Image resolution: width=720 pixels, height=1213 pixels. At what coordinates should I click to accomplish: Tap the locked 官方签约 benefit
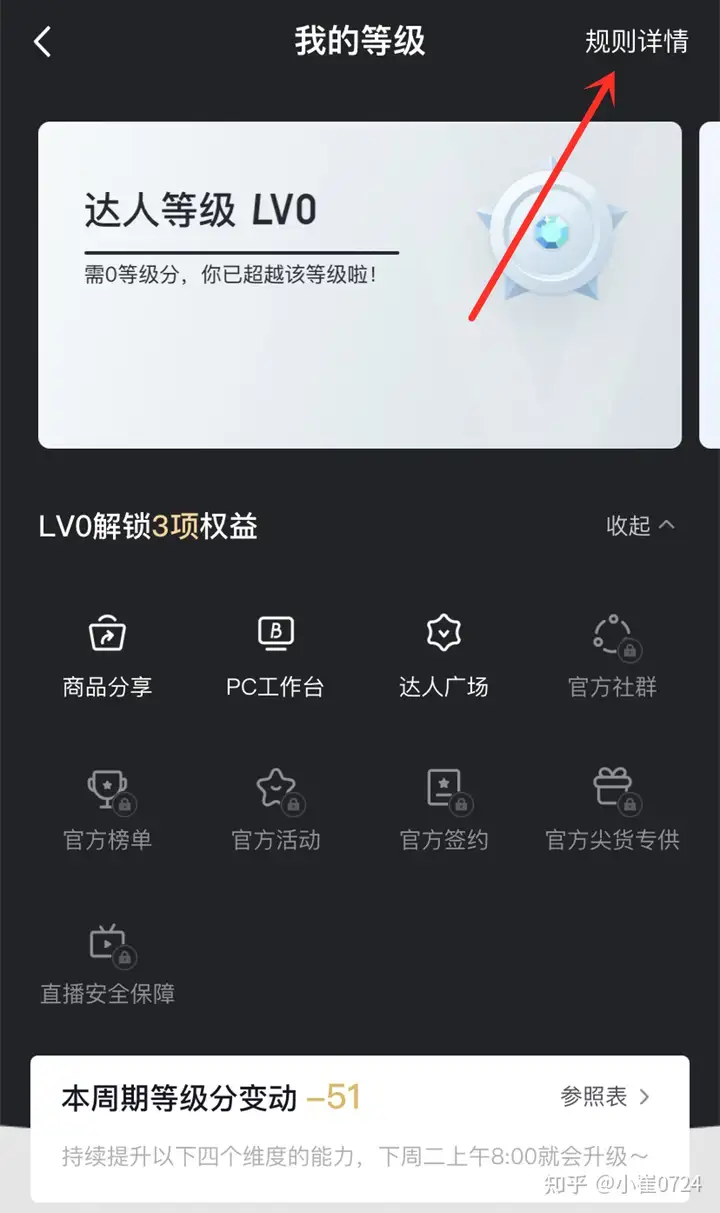click(x=443, y=809)
